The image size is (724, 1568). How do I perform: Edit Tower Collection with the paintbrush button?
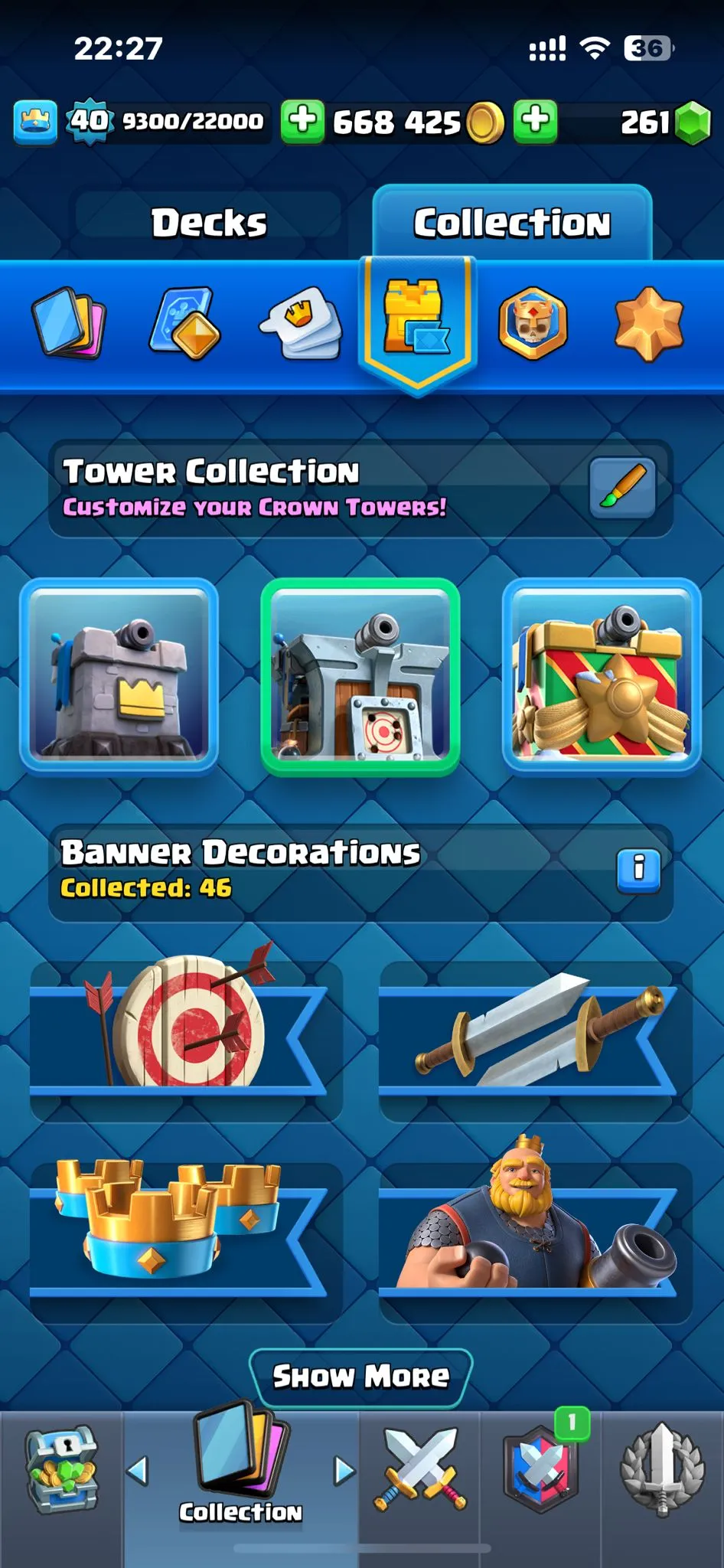[x=621, y=487]
